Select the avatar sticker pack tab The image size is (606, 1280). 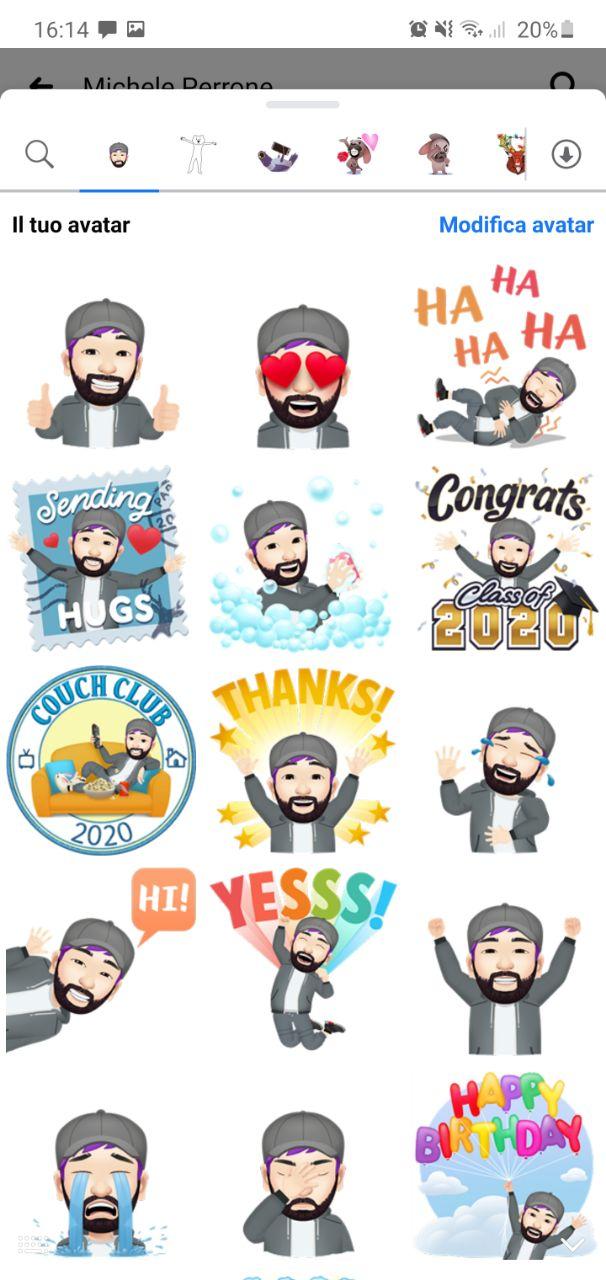pyautogui.click(x=119, y=155)
